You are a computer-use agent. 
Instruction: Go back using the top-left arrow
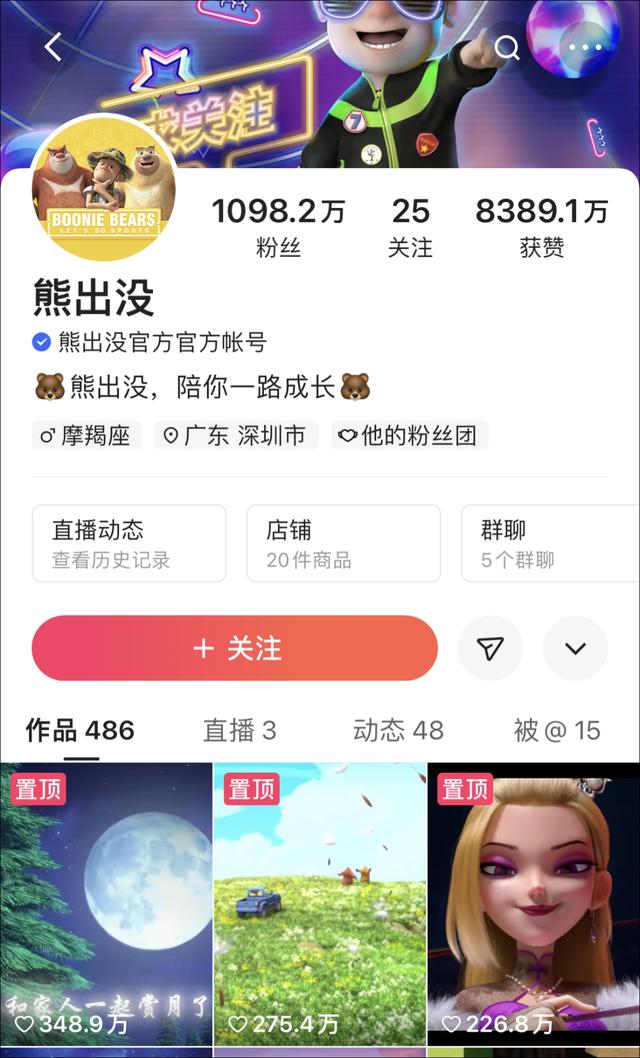coord(53,47)
